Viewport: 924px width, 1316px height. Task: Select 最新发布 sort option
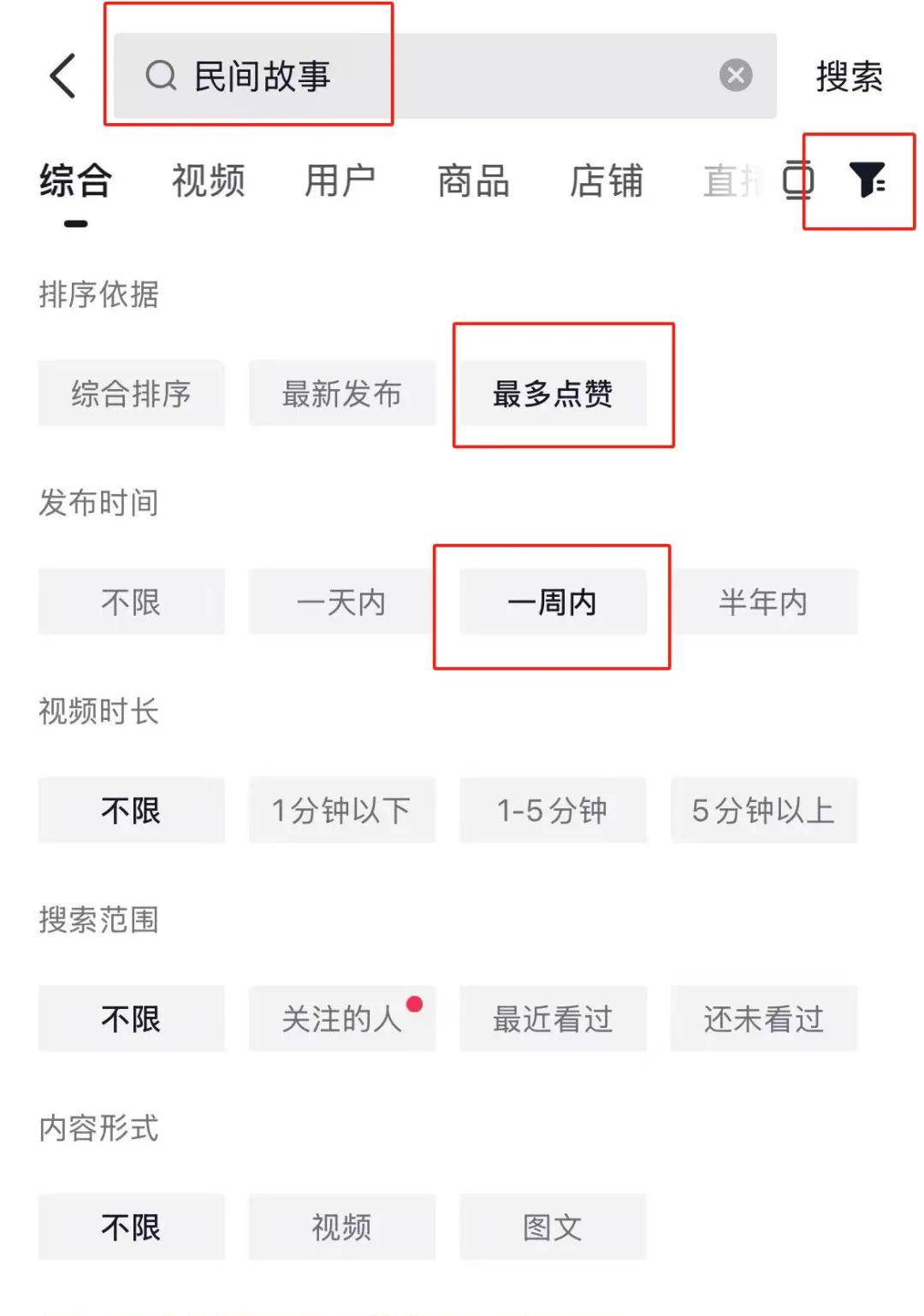(x=341, y=393)
